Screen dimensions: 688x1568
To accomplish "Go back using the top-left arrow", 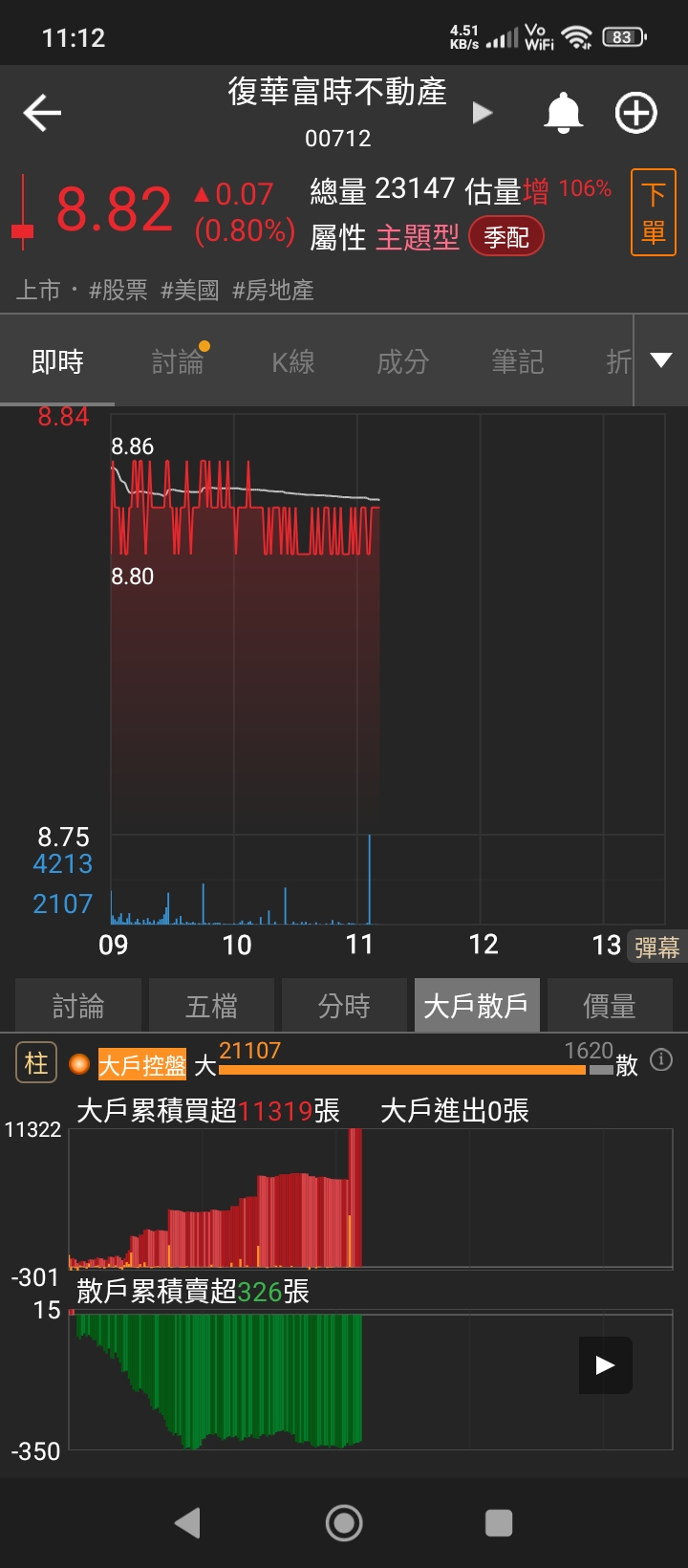I will pos(42,113).
